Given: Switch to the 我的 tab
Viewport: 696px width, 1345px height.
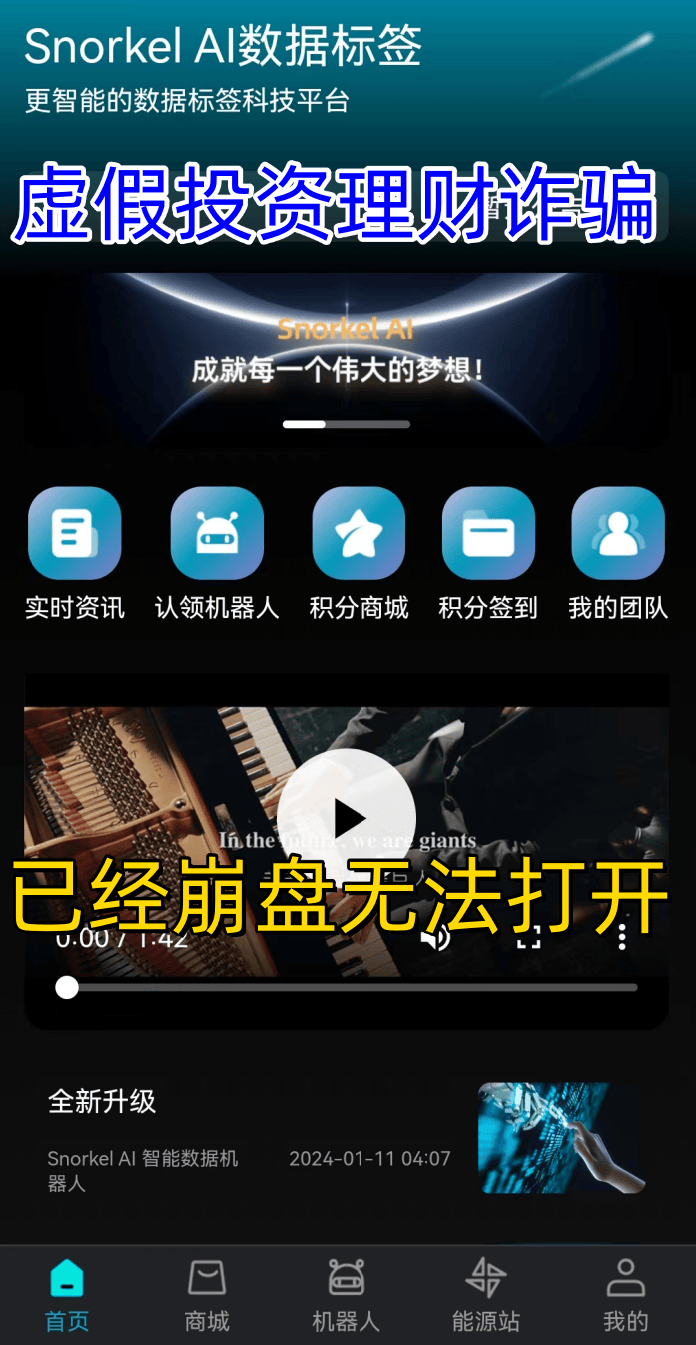Looking at the screenshot, I should point(626,1295).
